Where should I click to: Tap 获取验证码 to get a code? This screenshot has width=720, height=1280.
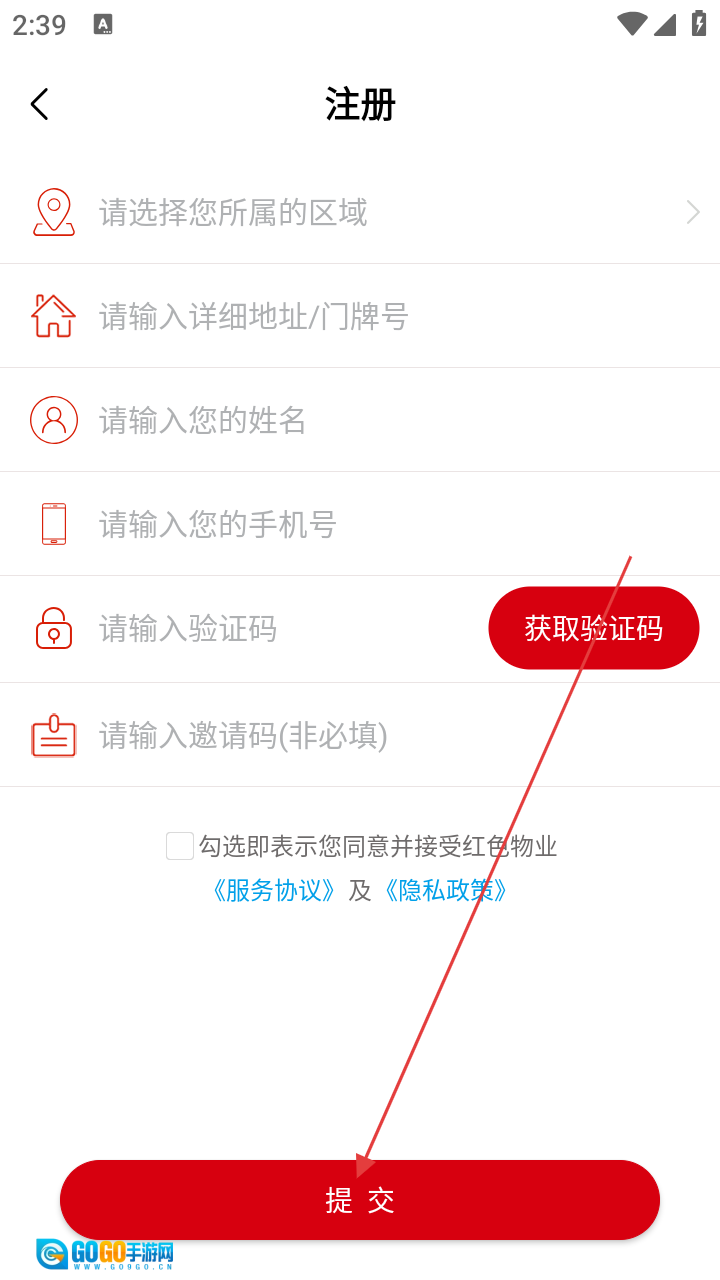(x=593, y=628)
